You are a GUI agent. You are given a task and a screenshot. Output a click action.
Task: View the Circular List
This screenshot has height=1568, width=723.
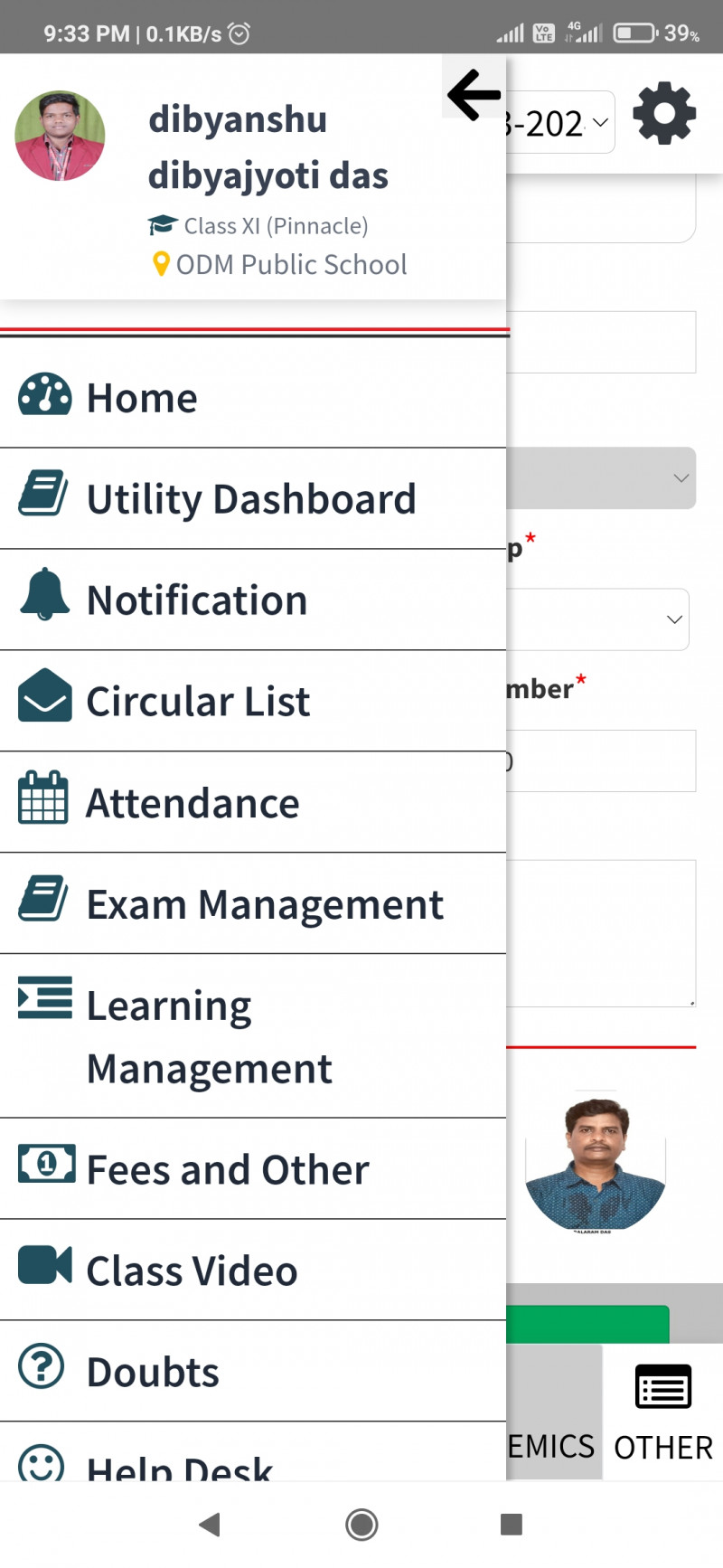point(198,702)
